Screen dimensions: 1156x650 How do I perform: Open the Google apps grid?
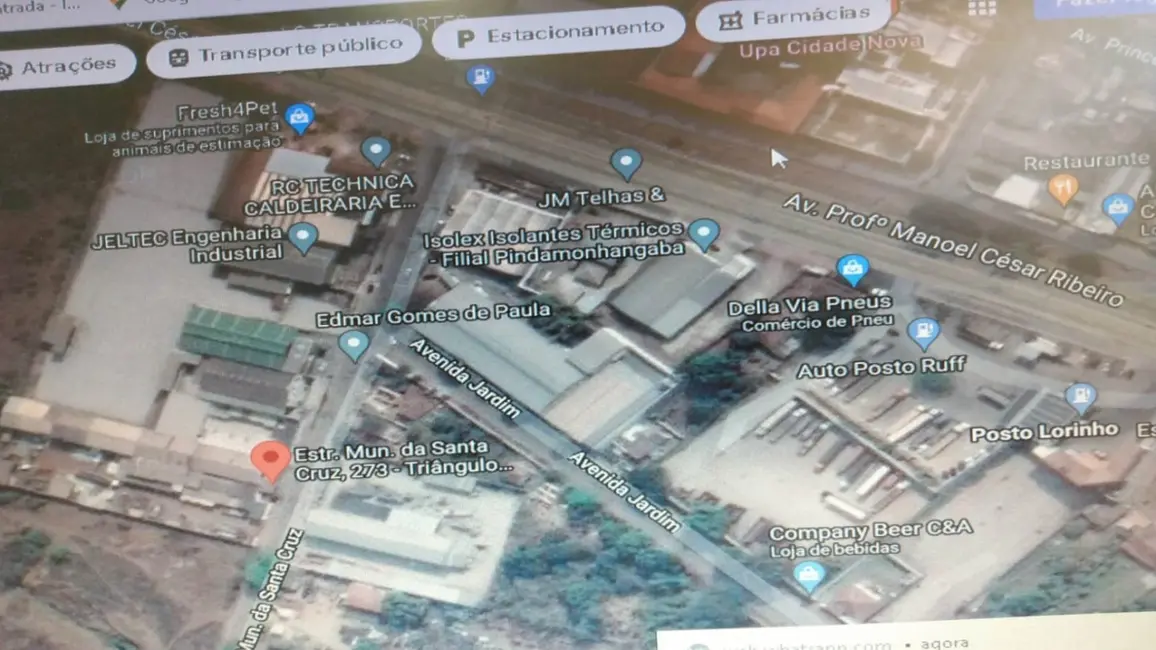pos(981,7)
